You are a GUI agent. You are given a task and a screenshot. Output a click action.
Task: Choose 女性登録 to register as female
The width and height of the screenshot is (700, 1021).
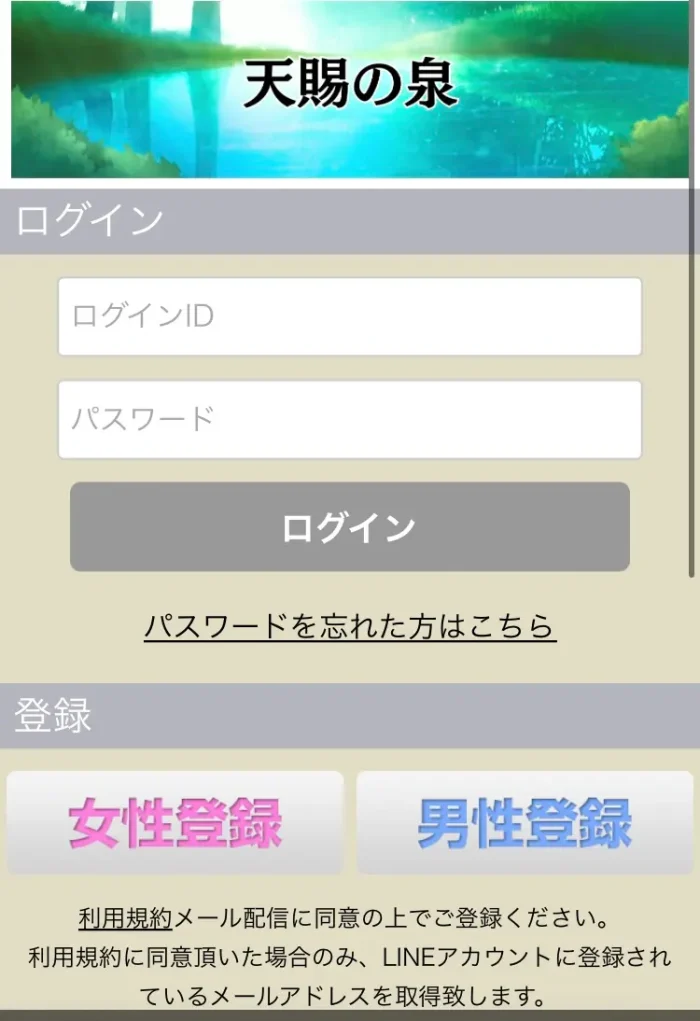point(175,823)
